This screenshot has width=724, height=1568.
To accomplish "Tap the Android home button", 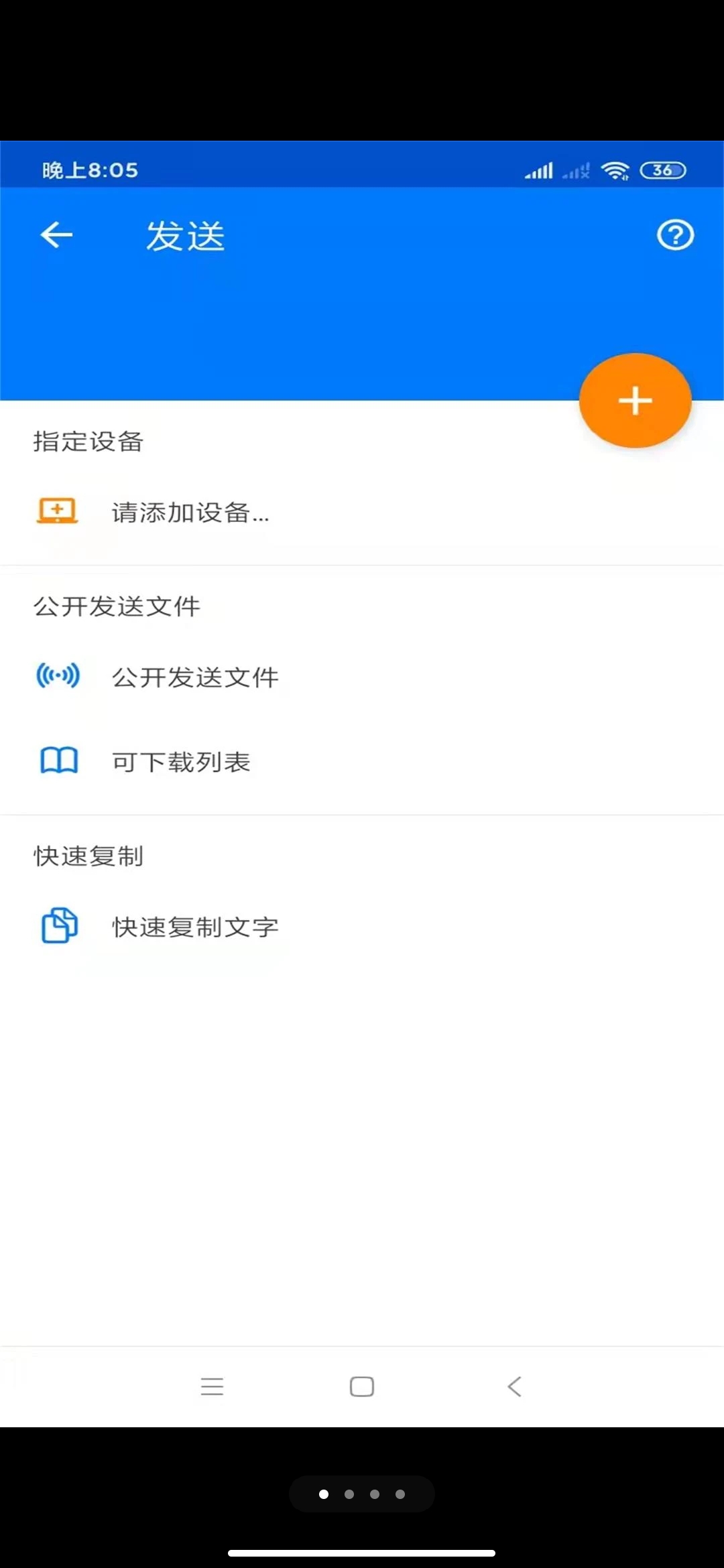I will 361,1387.
